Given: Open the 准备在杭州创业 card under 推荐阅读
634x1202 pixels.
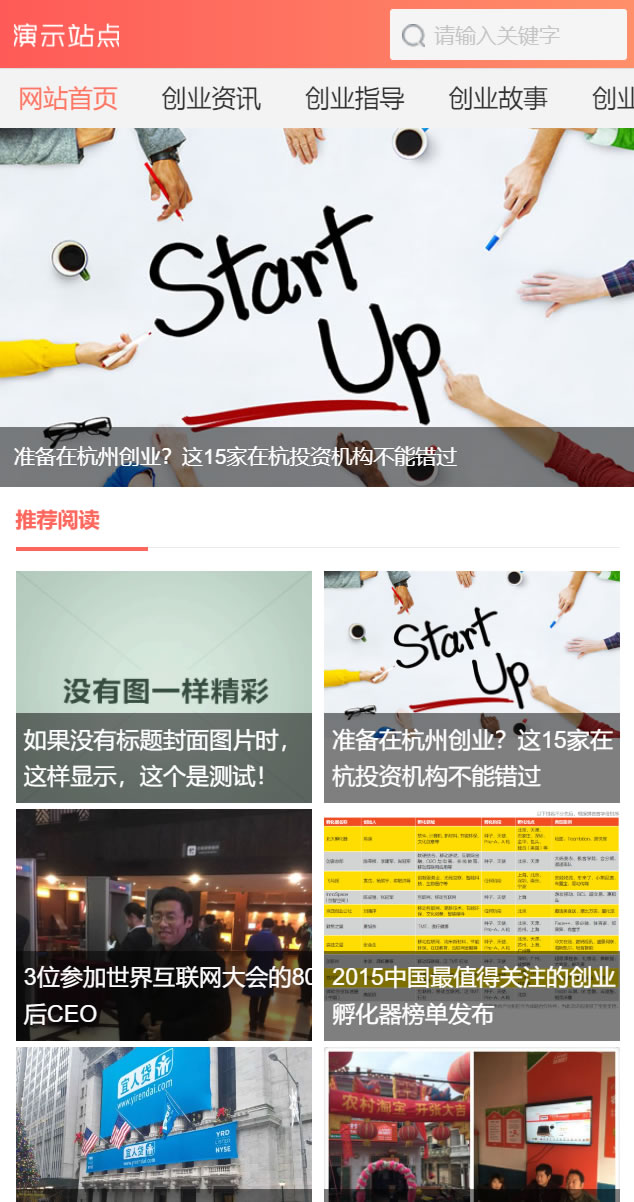Looking at the screenshot, I should [x=472, y=687].
